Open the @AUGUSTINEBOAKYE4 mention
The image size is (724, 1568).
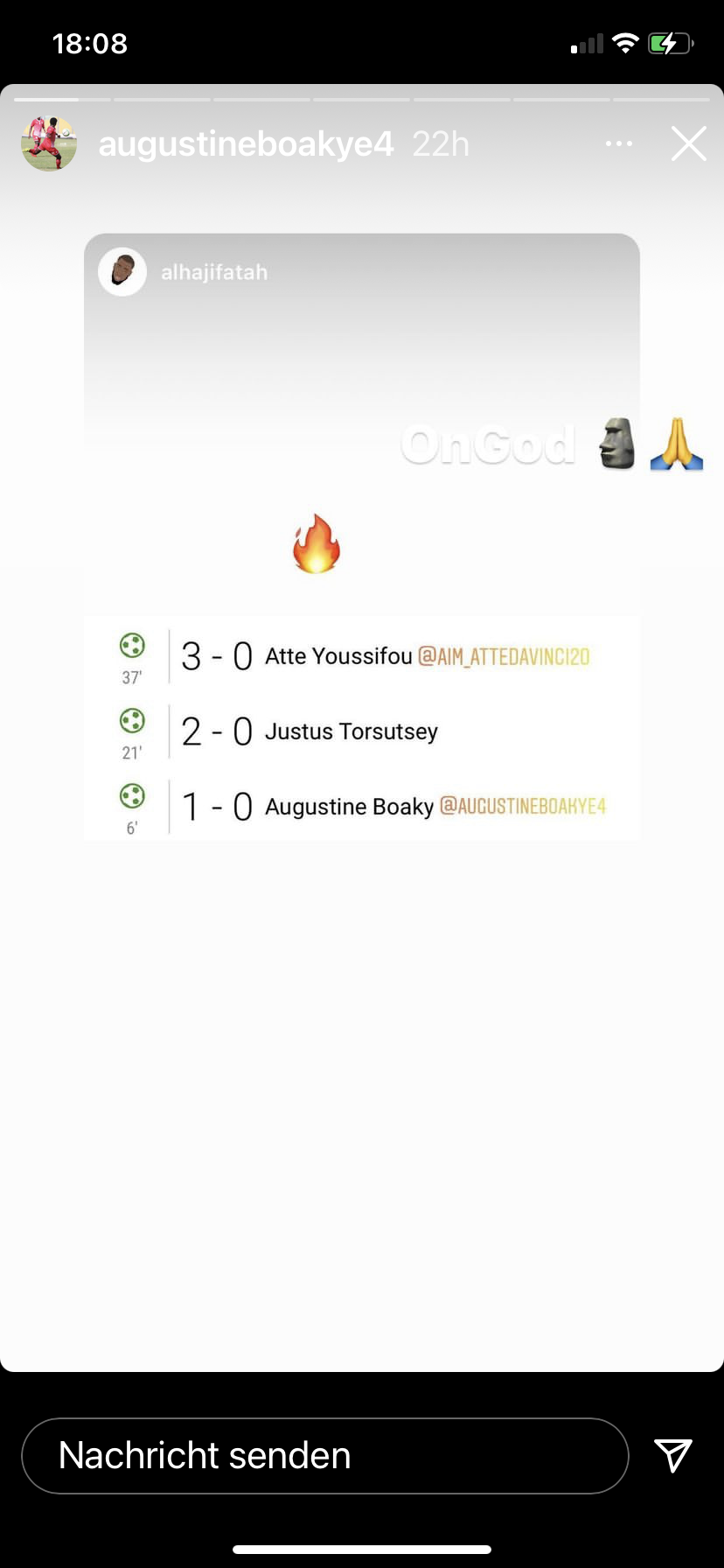coord(523,806)
